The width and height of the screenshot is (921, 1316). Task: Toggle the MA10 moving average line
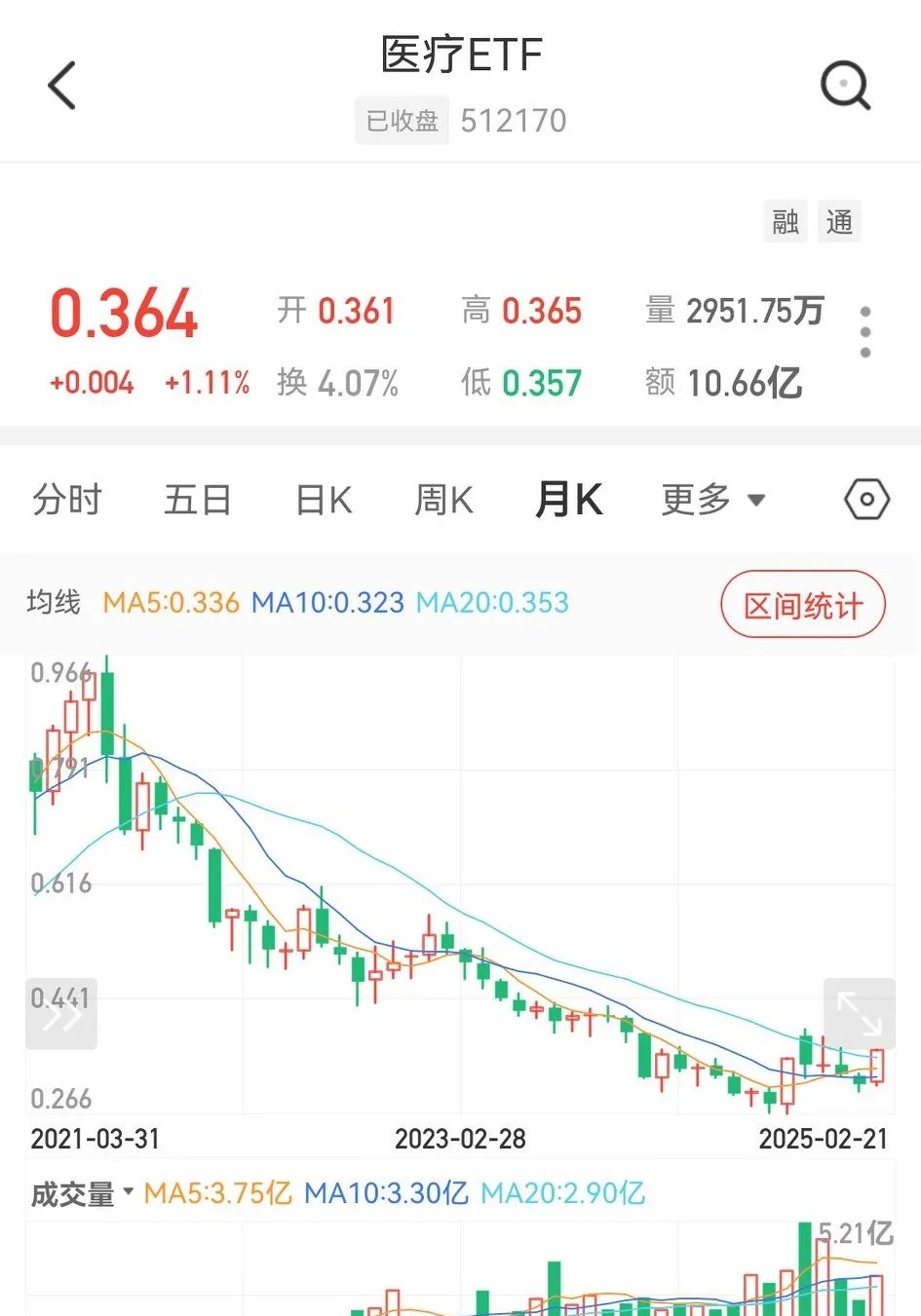pyautogui.click(x=326, y=604)
